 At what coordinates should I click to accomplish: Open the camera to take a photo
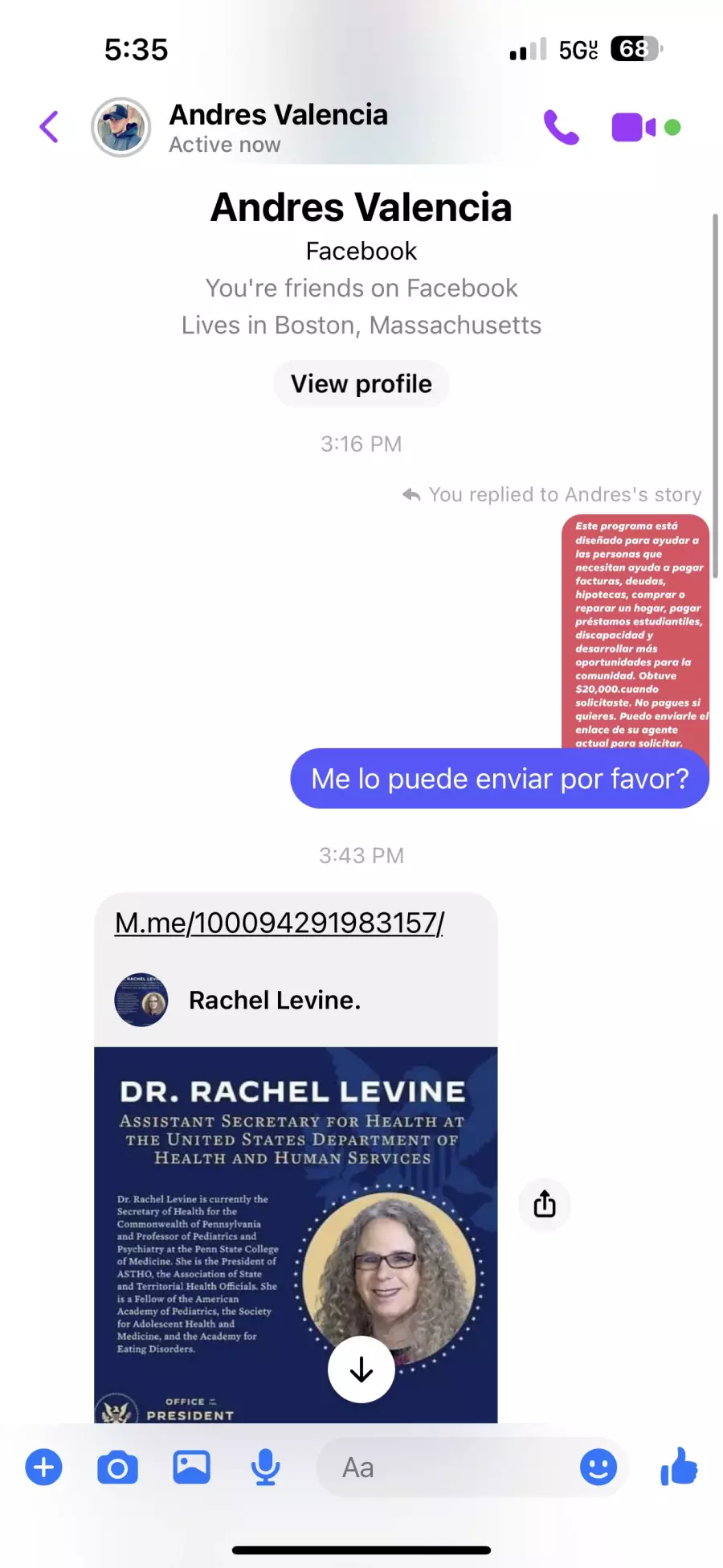[117, 1468]
